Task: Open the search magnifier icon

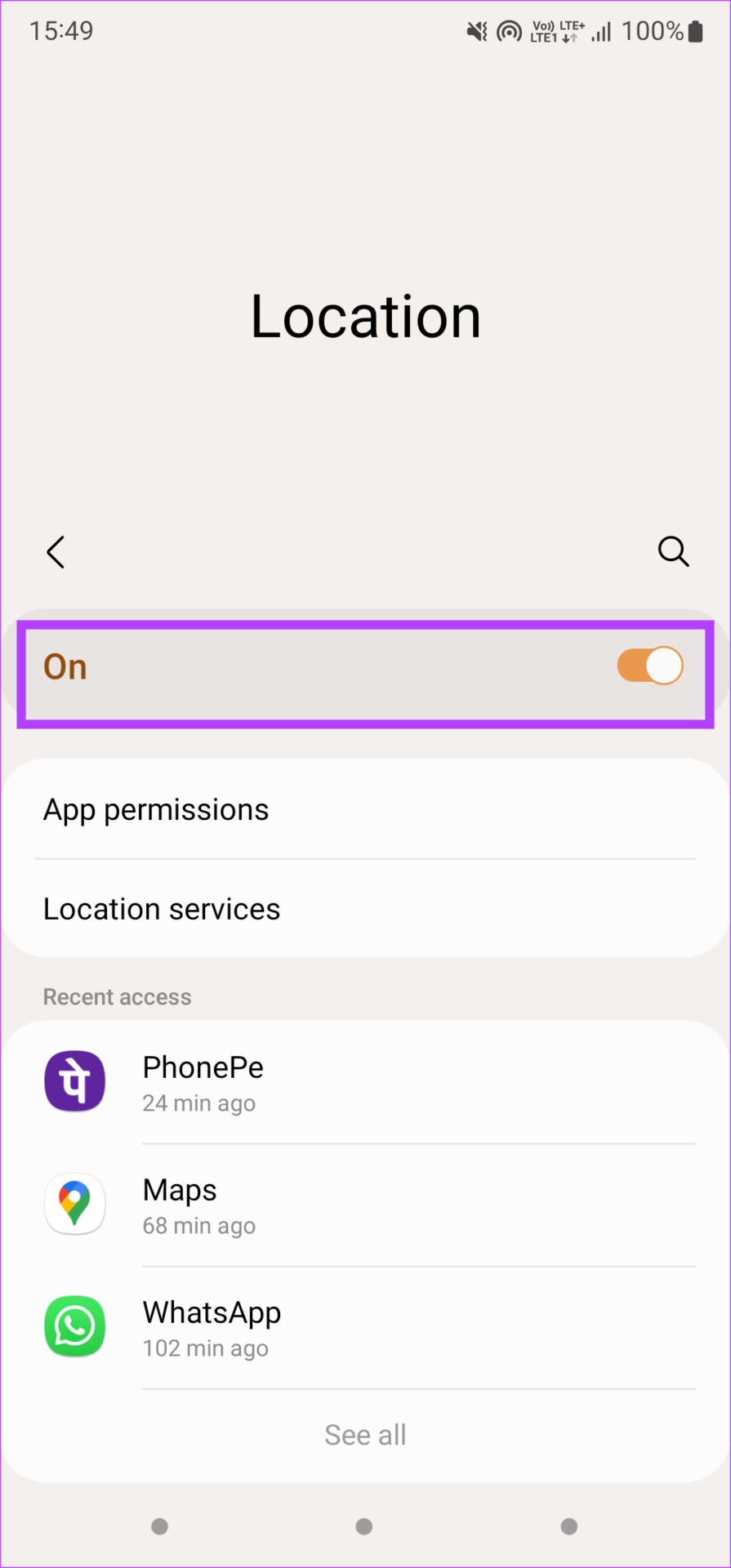Action: pos(673,551)
